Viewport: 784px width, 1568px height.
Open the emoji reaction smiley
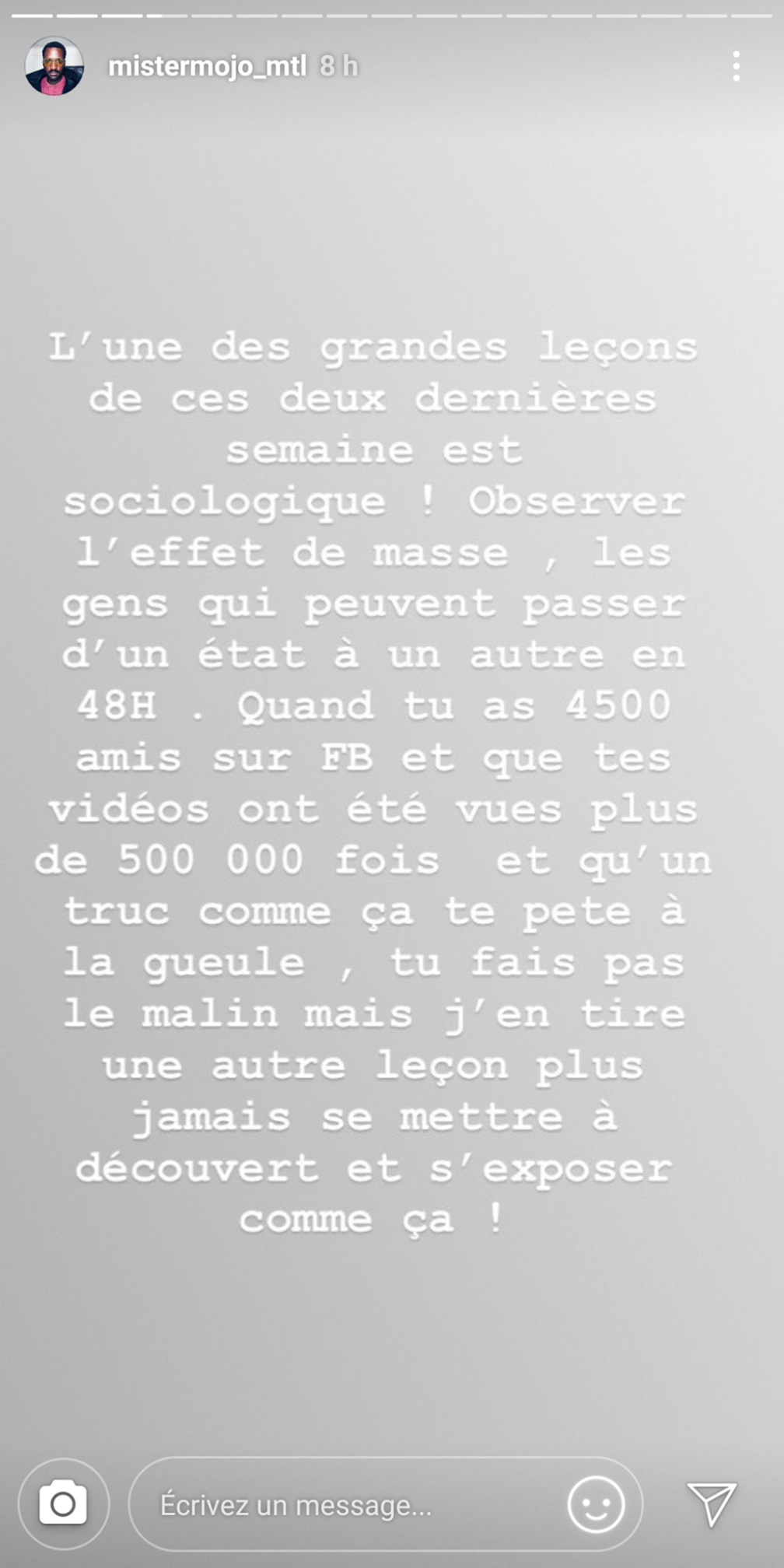tap(596, 1504)
